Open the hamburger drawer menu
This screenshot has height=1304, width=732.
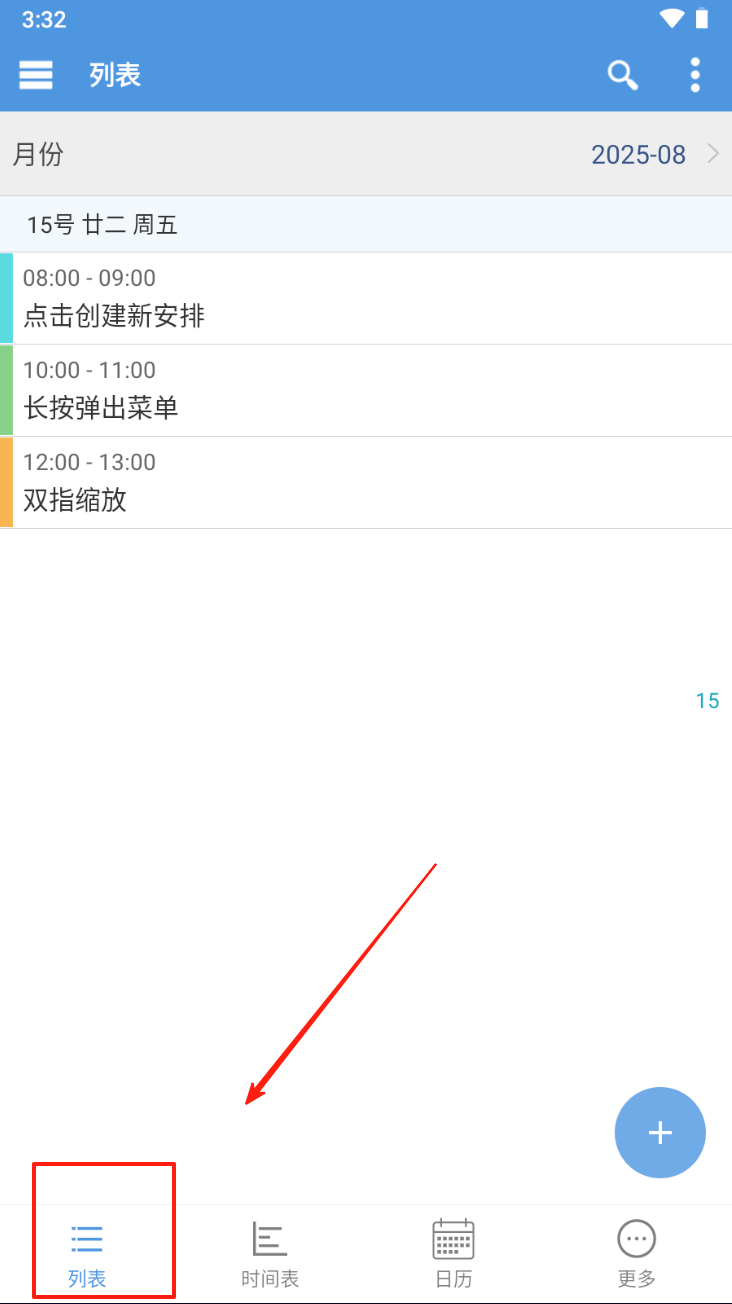point(36,75)
